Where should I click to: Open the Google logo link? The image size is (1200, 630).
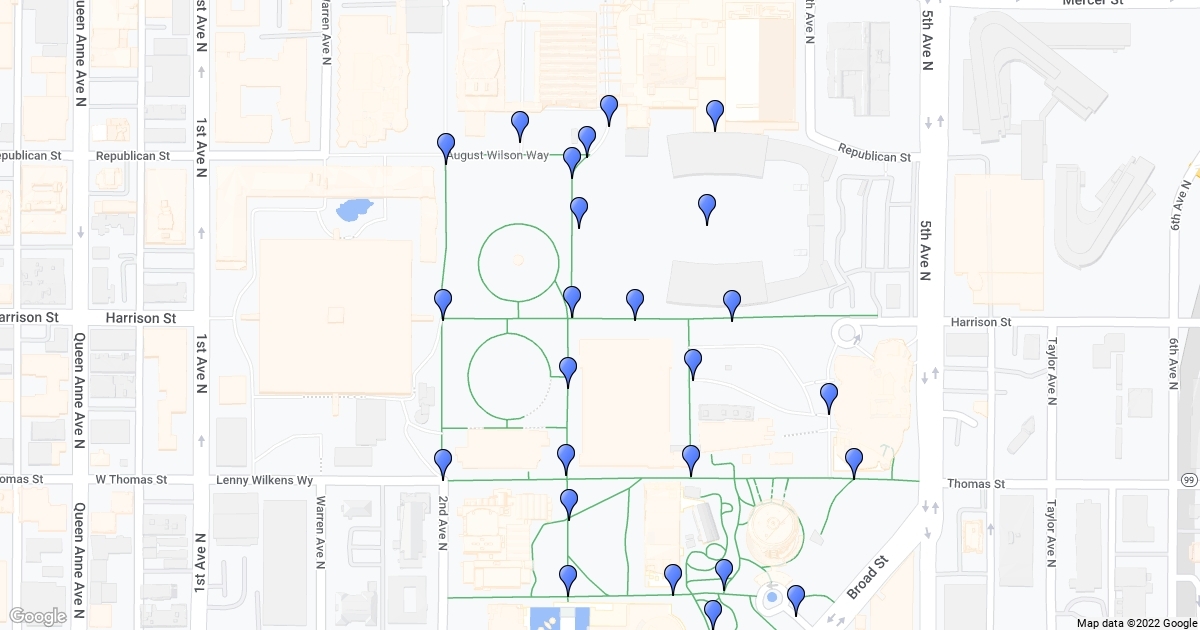click(x=38, y=616)
